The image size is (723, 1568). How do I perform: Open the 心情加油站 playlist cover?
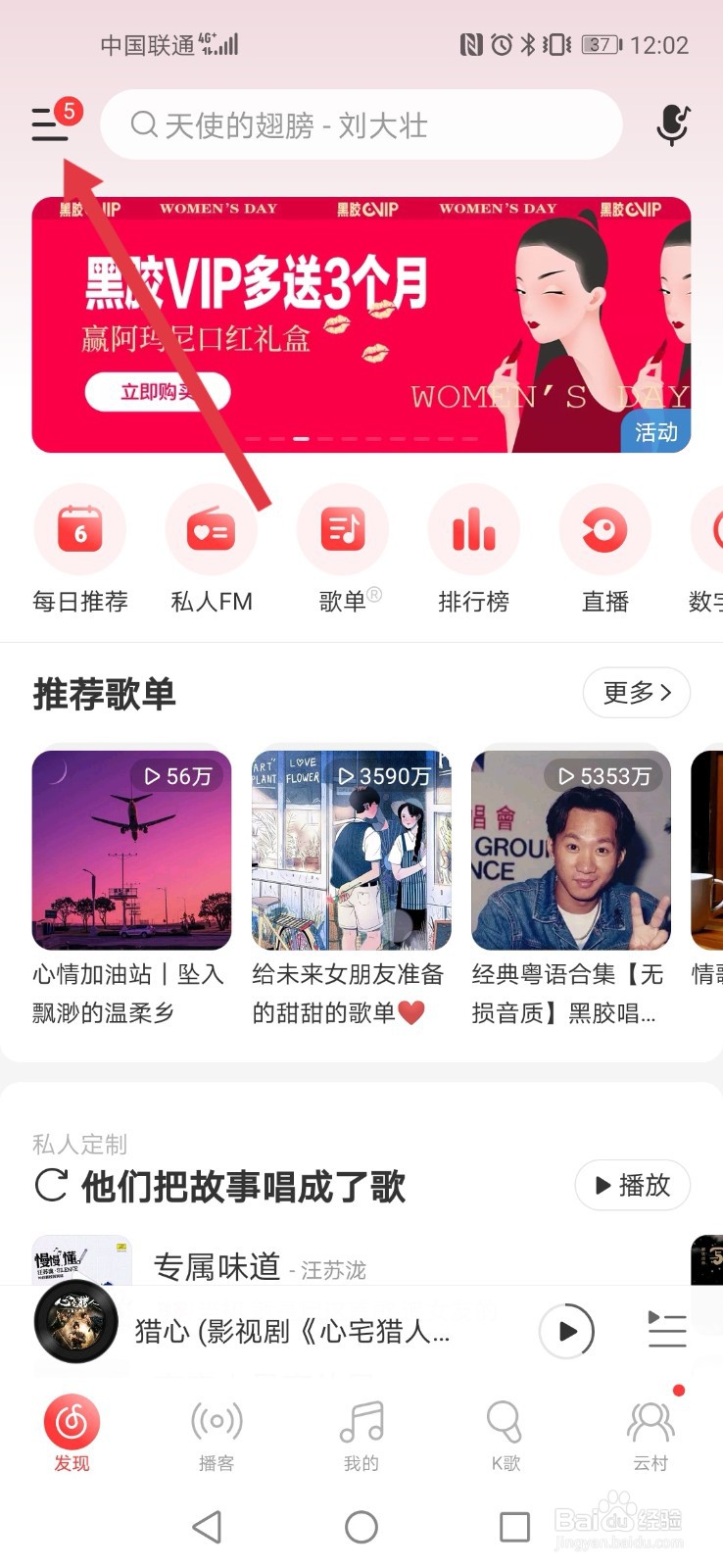point(131,850)
